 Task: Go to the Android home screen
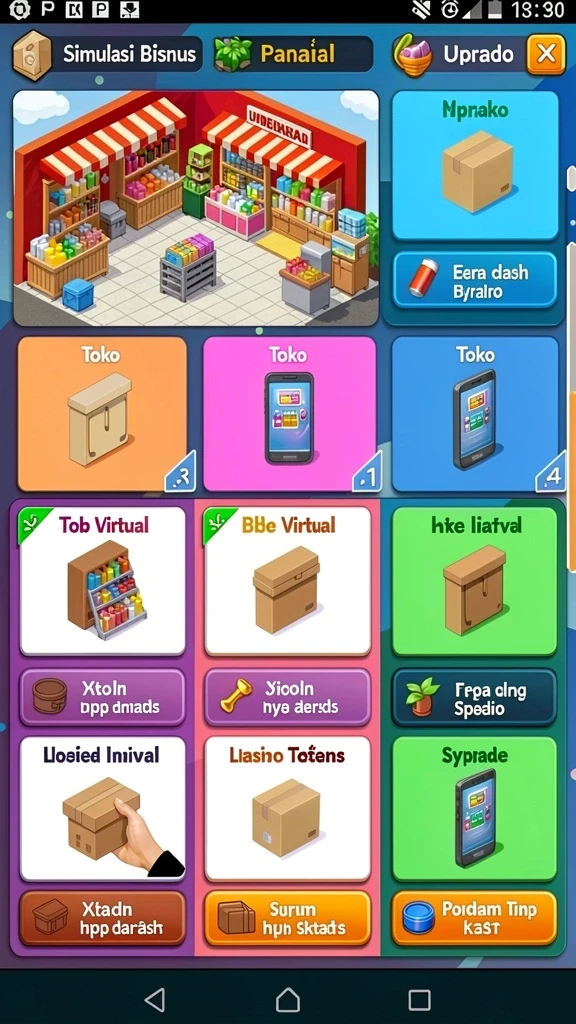tap(287, 999)
